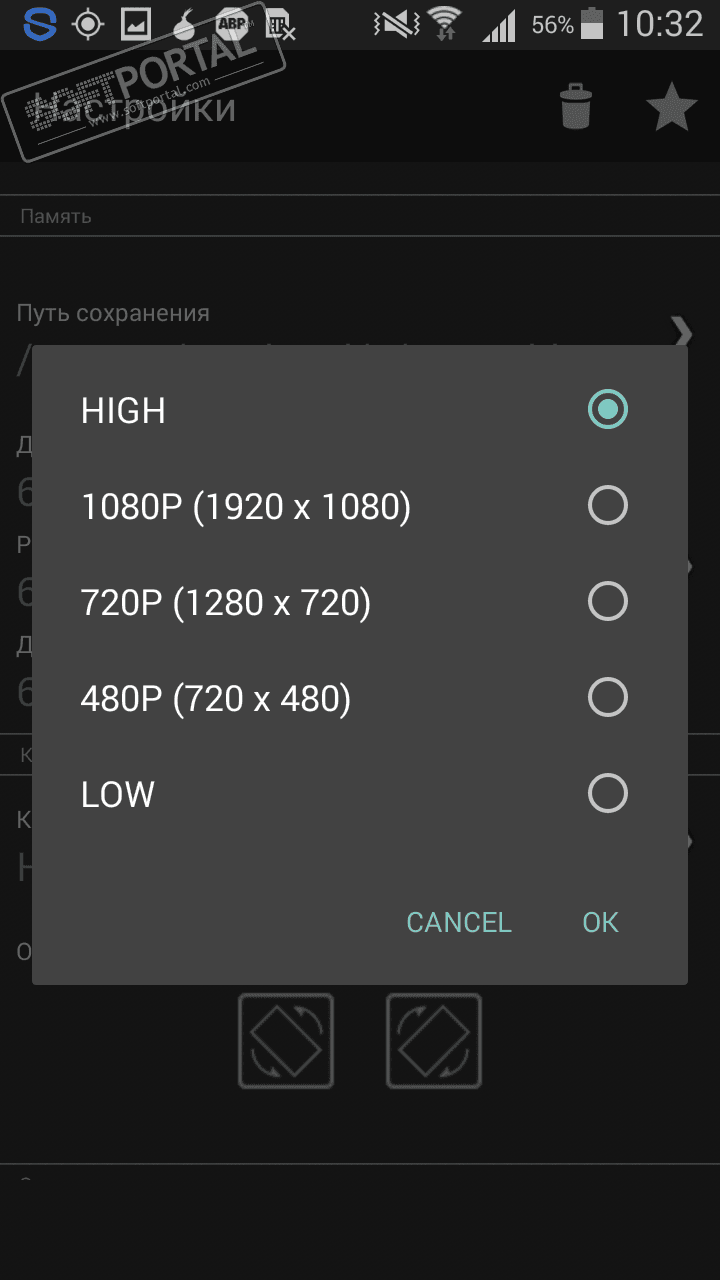Screen dimensions: 720x1280
Task: Dismiss dialog with CANCEL
Action: pyautogui.click(x=459, y=922)
